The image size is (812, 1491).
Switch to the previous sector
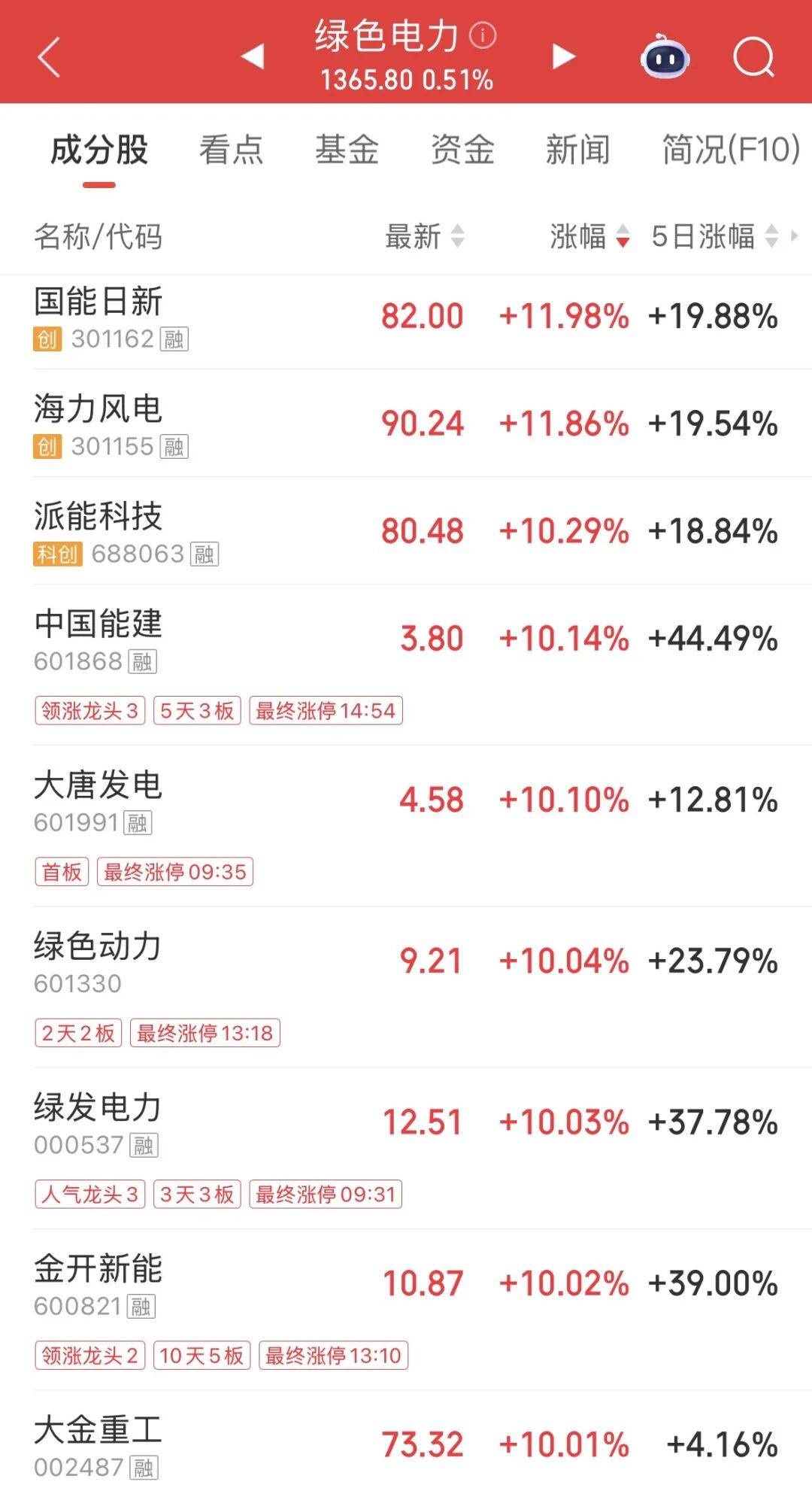pyautogui.click(x=253, y=56)
